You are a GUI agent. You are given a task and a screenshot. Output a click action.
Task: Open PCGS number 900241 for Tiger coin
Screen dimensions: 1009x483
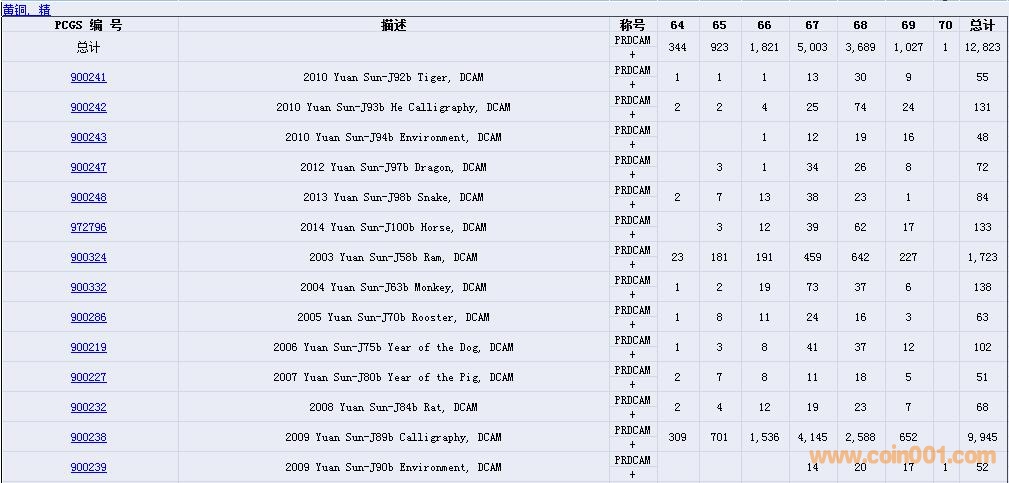[x=88, y=77]
